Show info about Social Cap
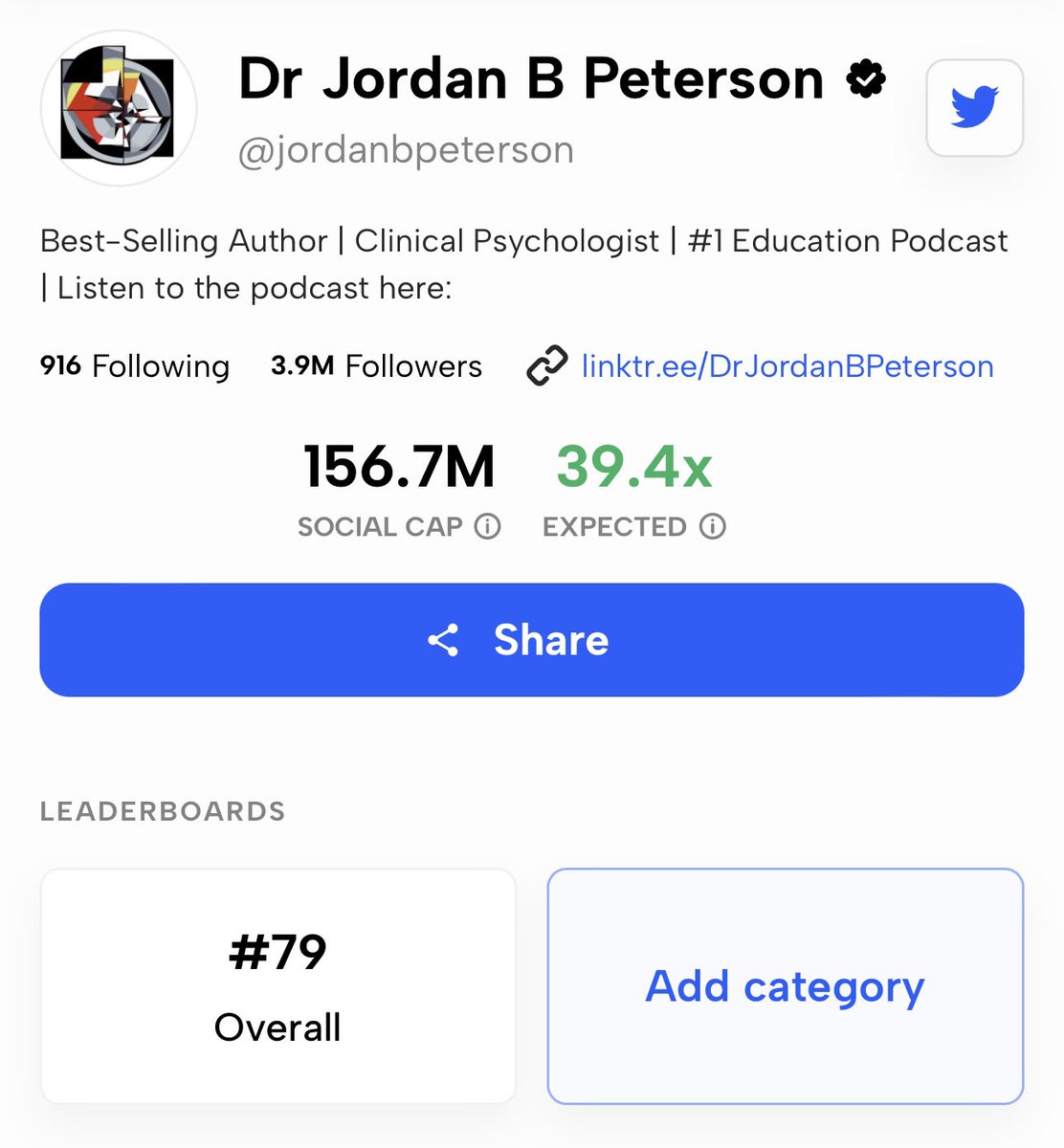1064x1148 pixels. click(x=488, y=527)
